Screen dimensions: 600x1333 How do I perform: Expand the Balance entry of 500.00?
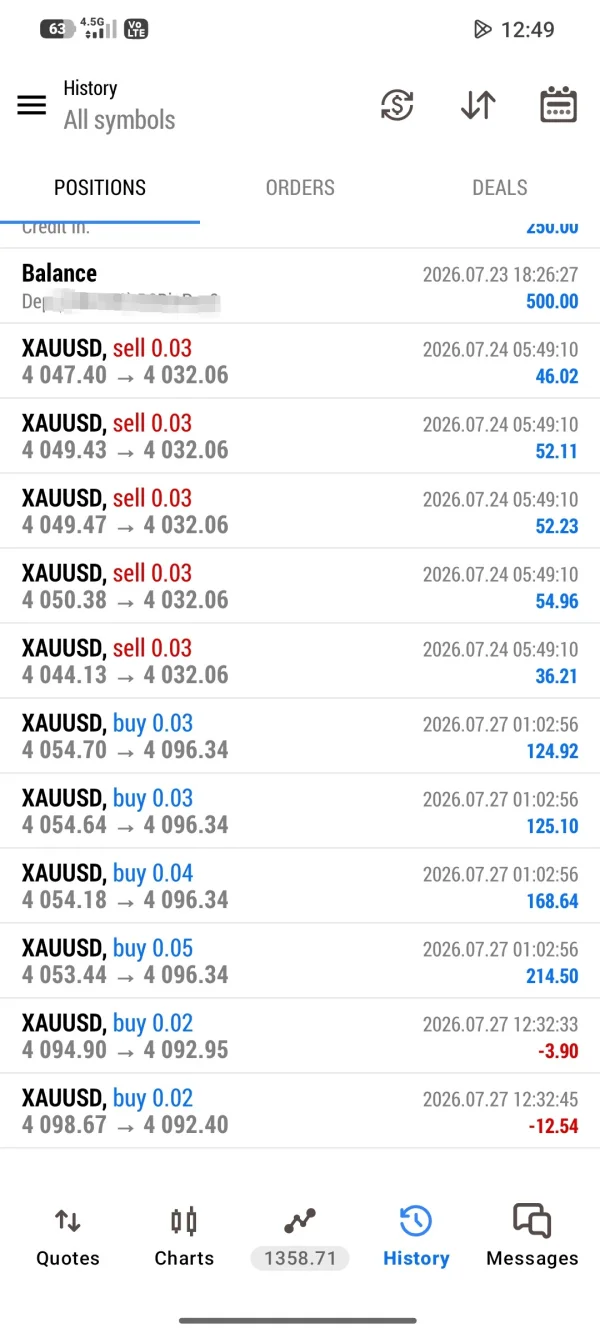point(300,286)
